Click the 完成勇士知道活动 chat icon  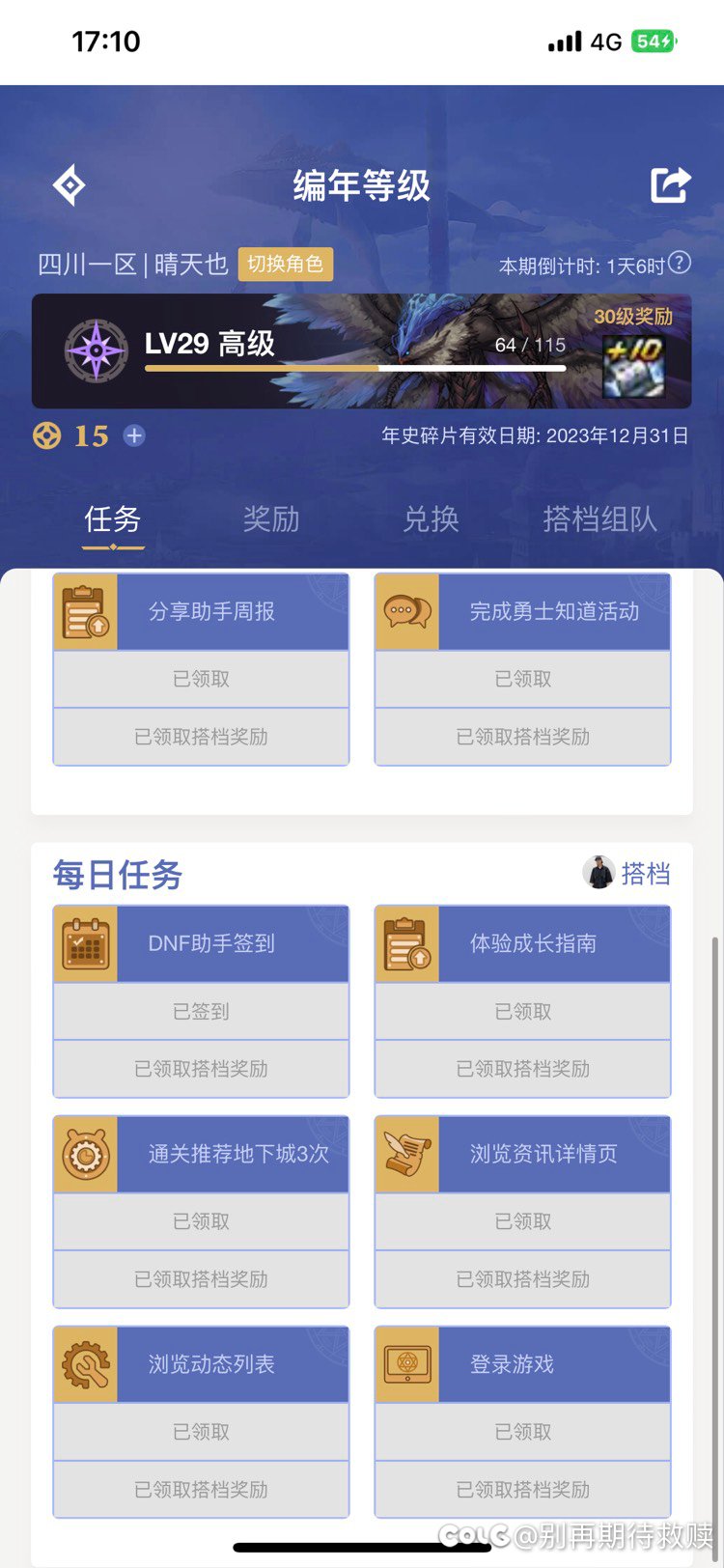pyautogui.click(x=406, y=610)
